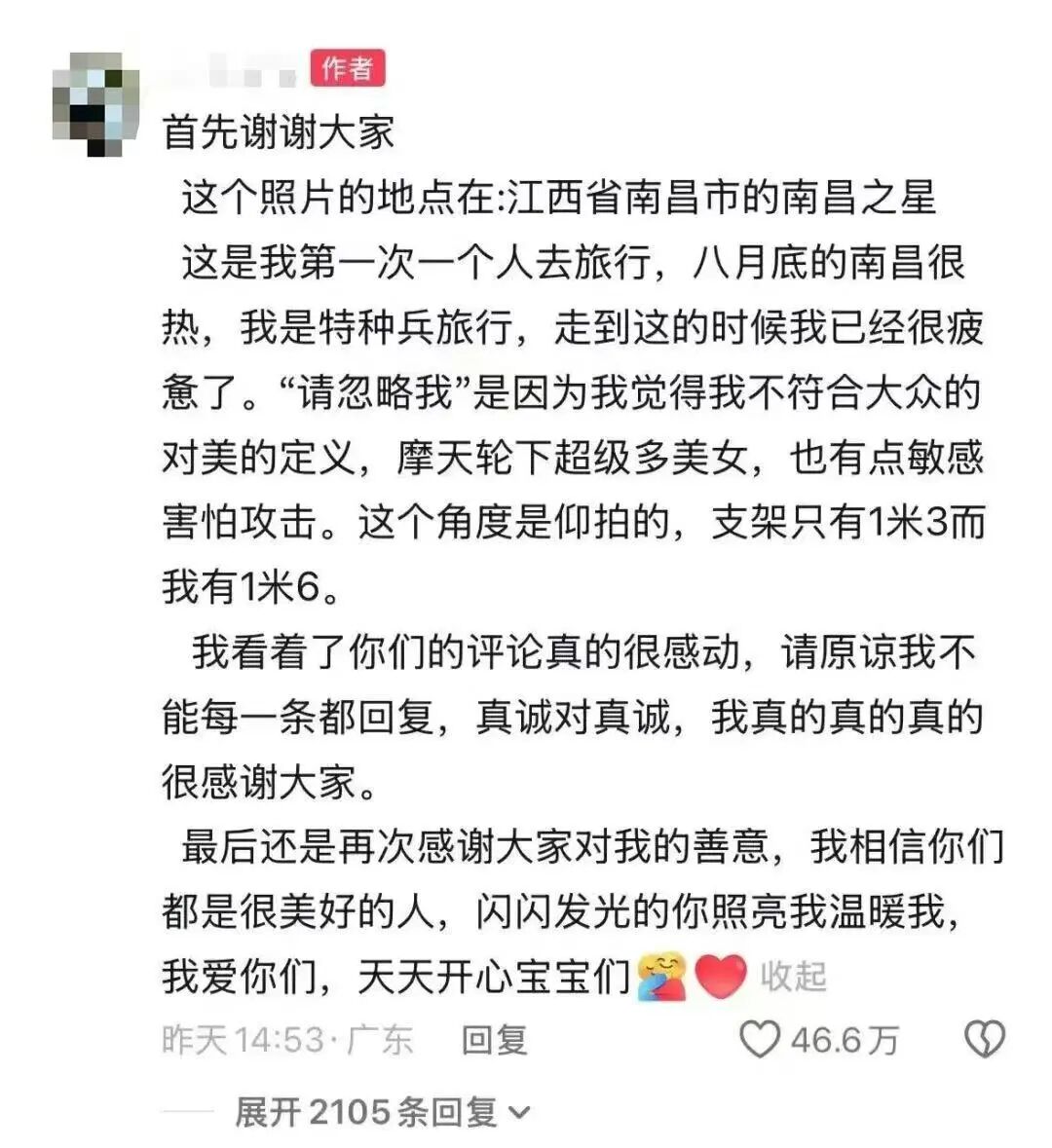Like the author's comment
Image resolution: width=1052 pixels, height=1148 pixels.
761,1040
